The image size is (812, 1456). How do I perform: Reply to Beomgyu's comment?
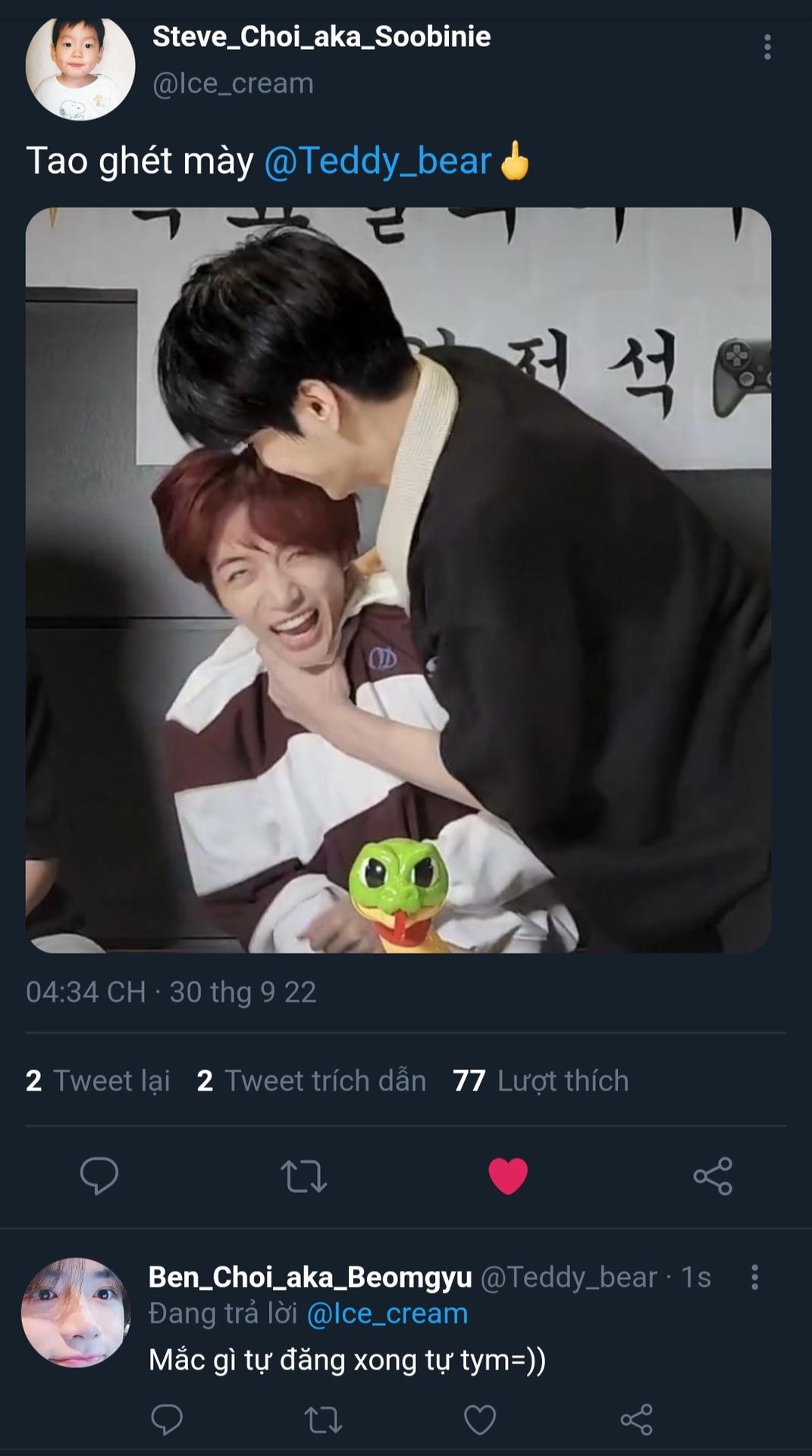coord(167,1420)
